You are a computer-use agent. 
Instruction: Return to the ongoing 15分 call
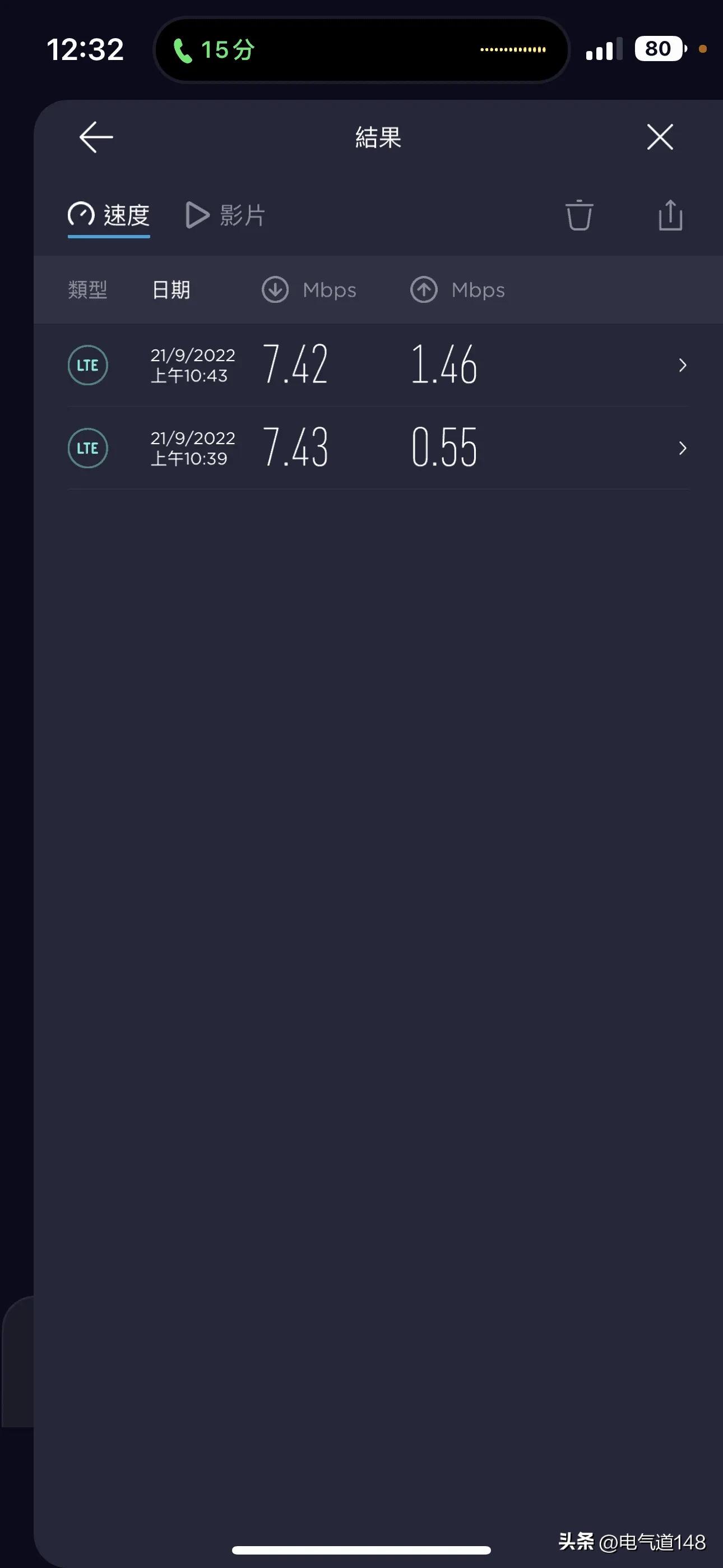[x=214, y=50]
